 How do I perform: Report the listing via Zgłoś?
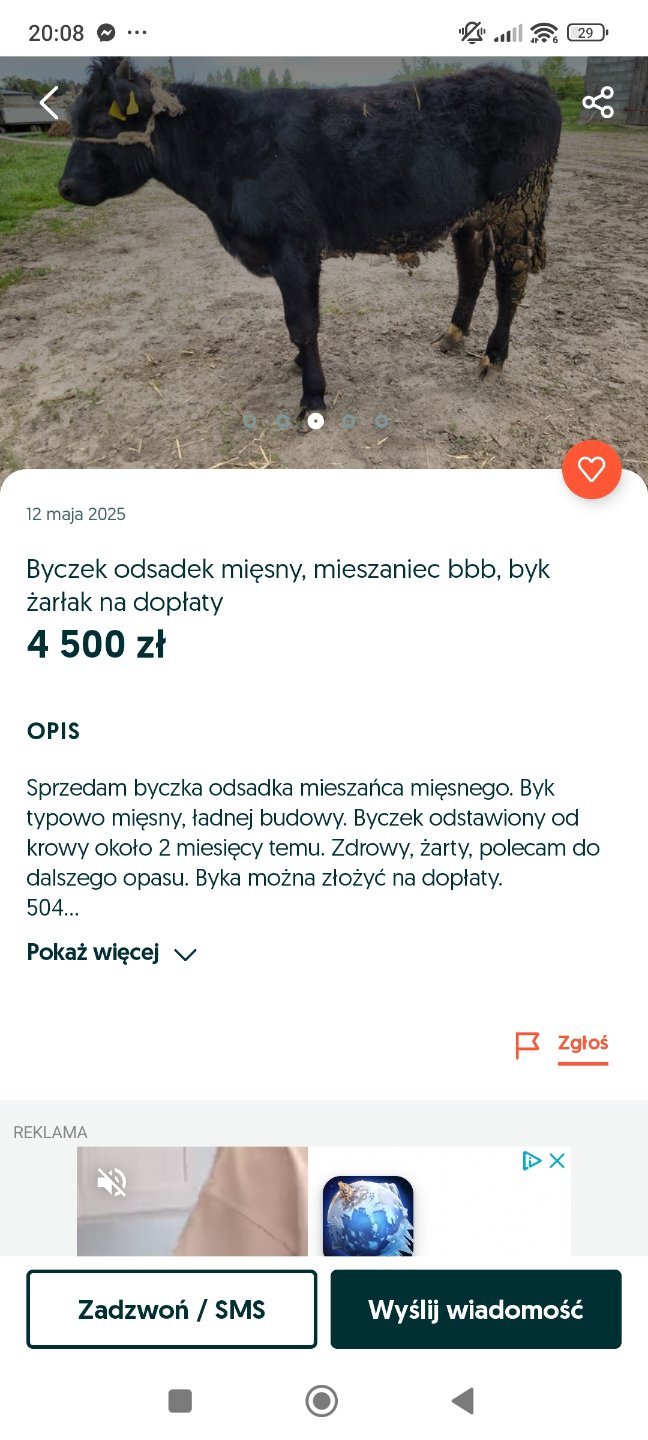(582, 1044)
